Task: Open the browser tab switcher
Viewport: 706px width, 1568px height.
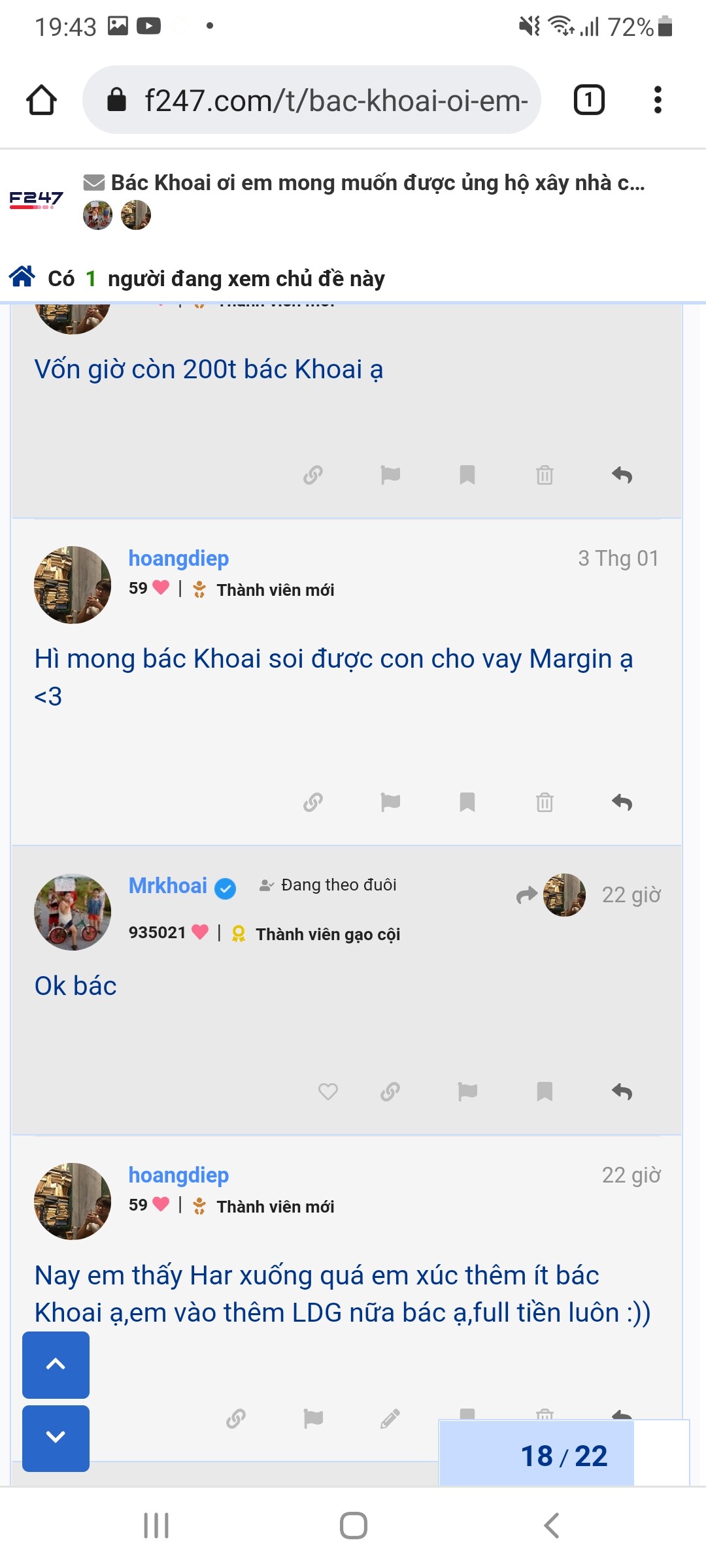Action: (588, 100)
